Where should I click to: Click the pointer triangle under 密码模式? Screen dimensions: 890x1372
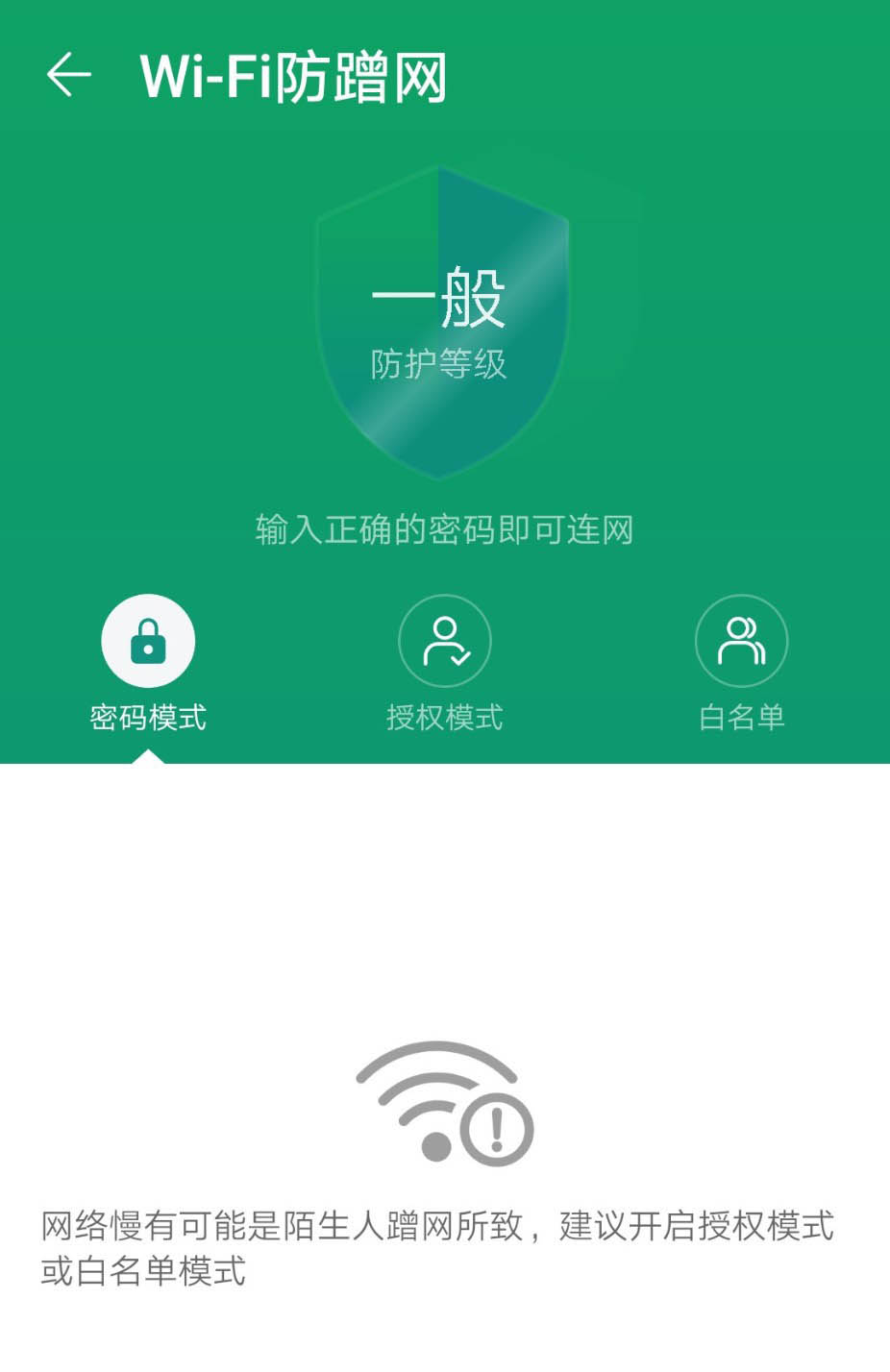[148, 759]
